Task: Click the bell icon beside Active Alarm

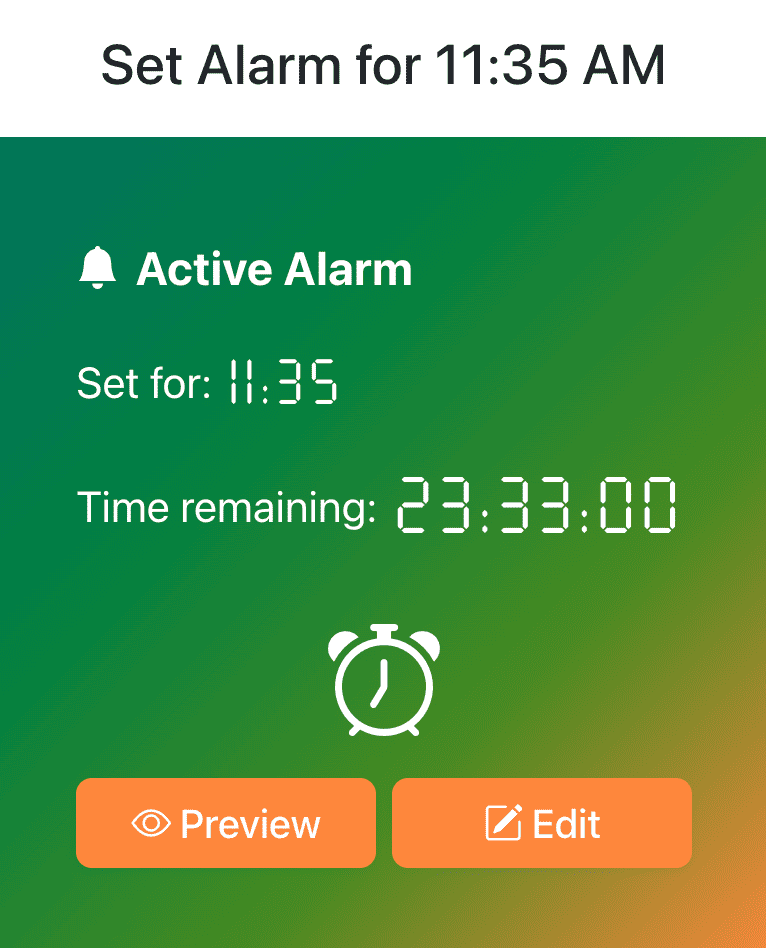Action: click(96, 268)
